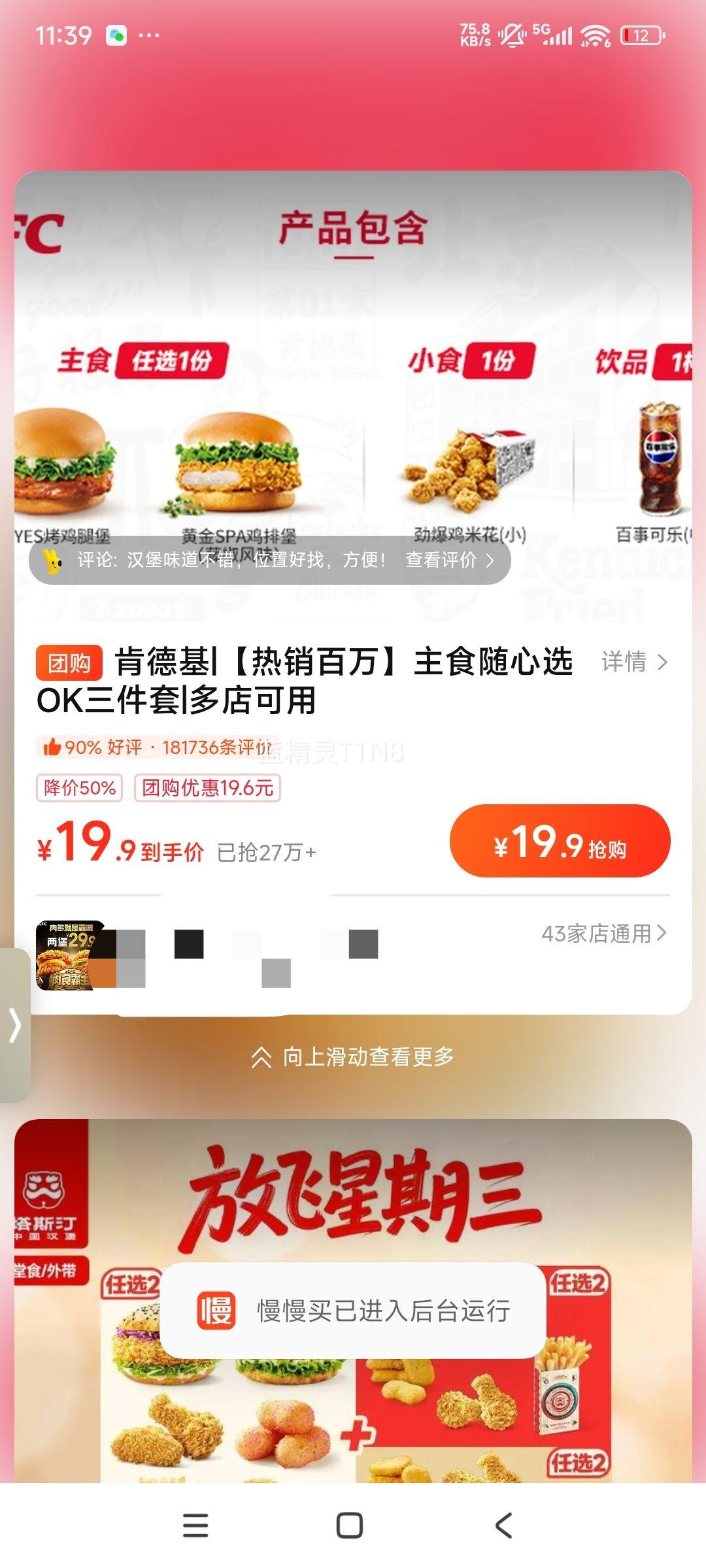The image size is (706, 1568).
Task: Go back with the system back button
Action: [503, 1526]
